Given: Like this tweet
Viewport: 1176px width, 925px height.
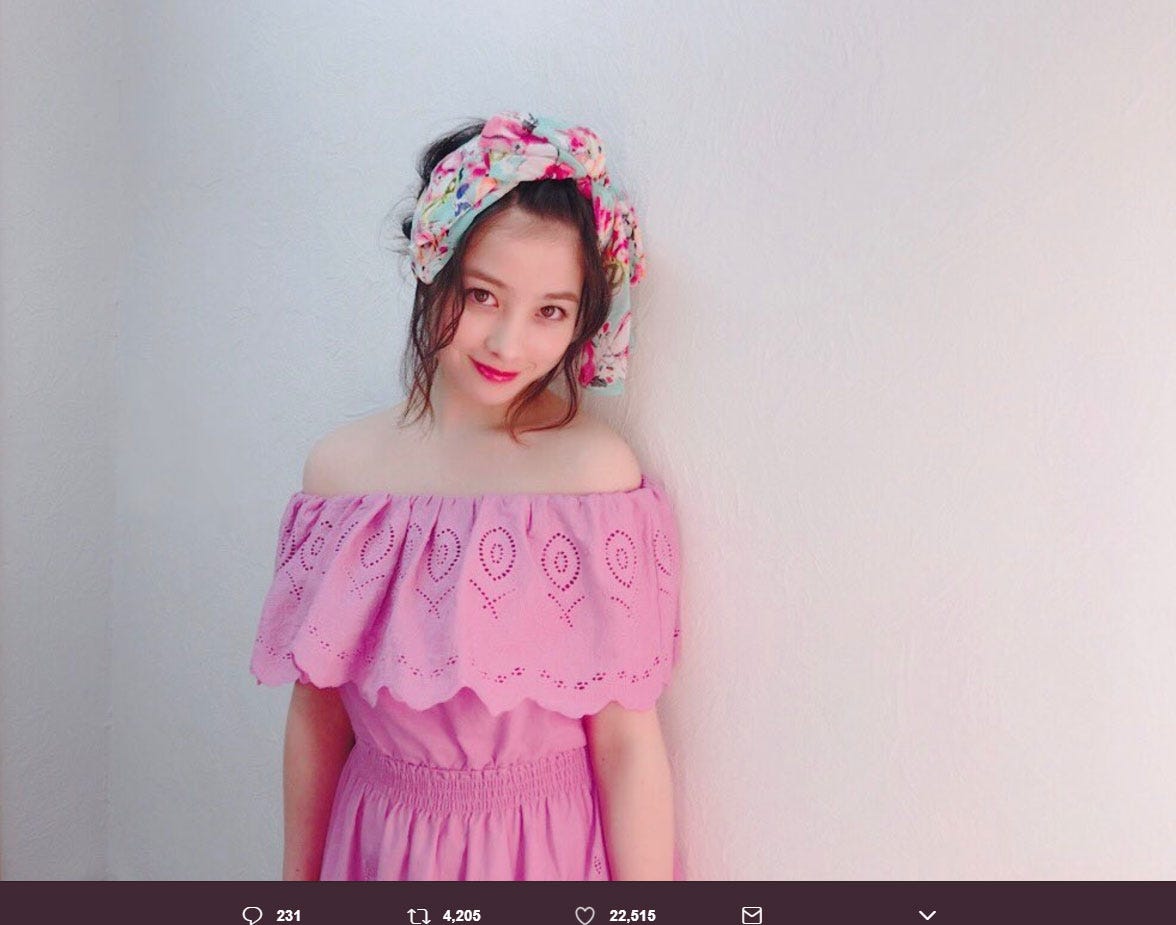Looking at the screenshot, I should pos(585,914).
